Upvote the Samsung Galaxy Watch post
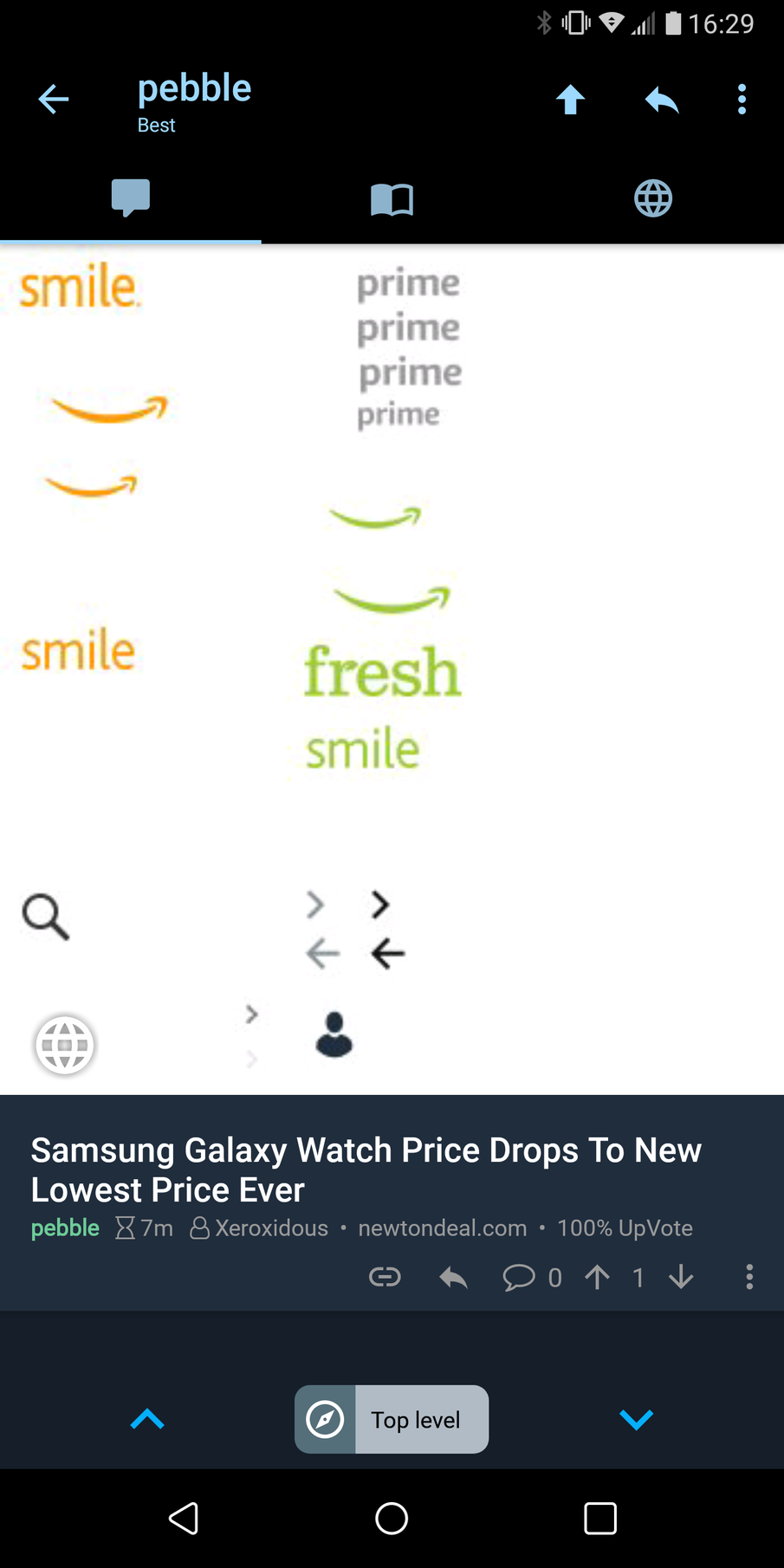Viewport: 784px width, 1568px height. click(x=597, y=1277)
